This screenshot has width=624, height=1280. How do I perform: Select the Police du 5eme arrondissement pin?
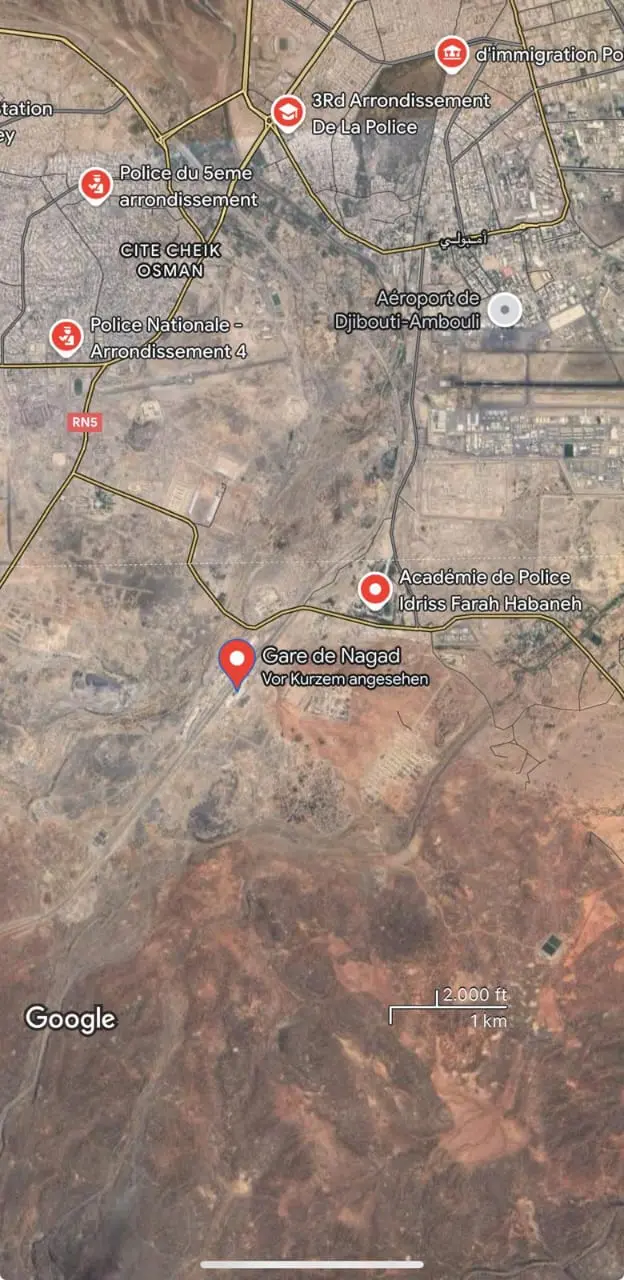pyautogui.click(x=96, y=185)
